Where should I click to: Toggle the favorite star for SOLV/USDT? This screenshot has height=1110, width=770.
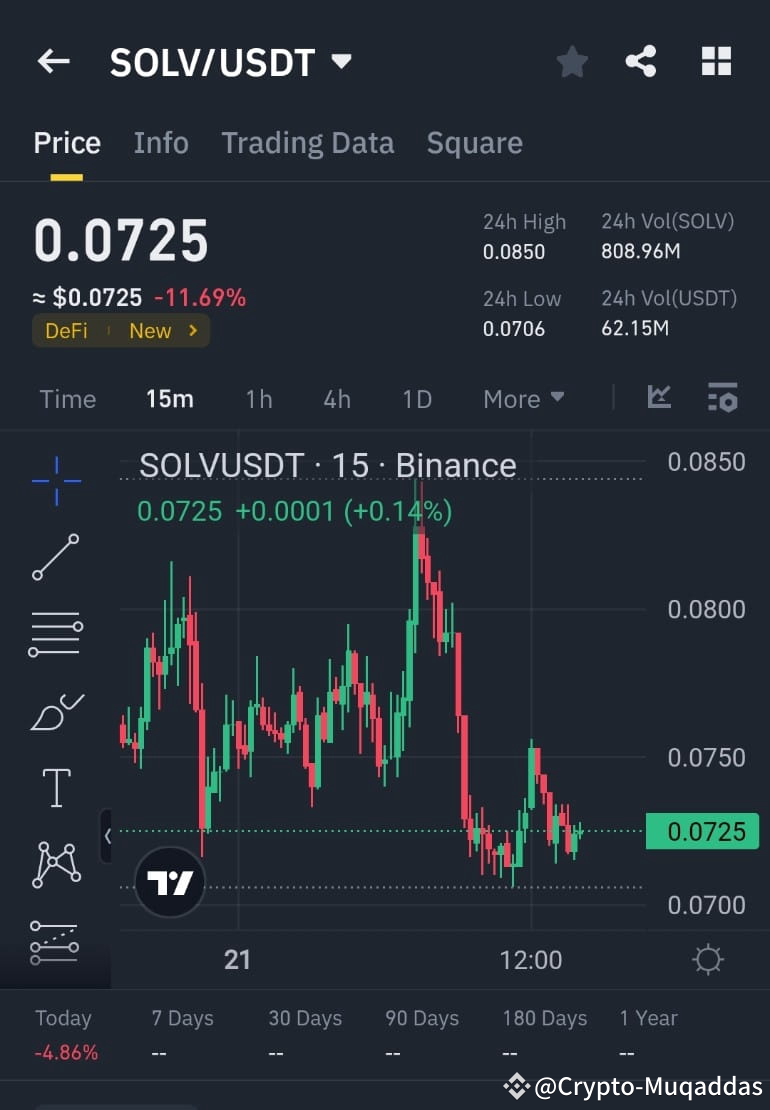pos(572,60)
